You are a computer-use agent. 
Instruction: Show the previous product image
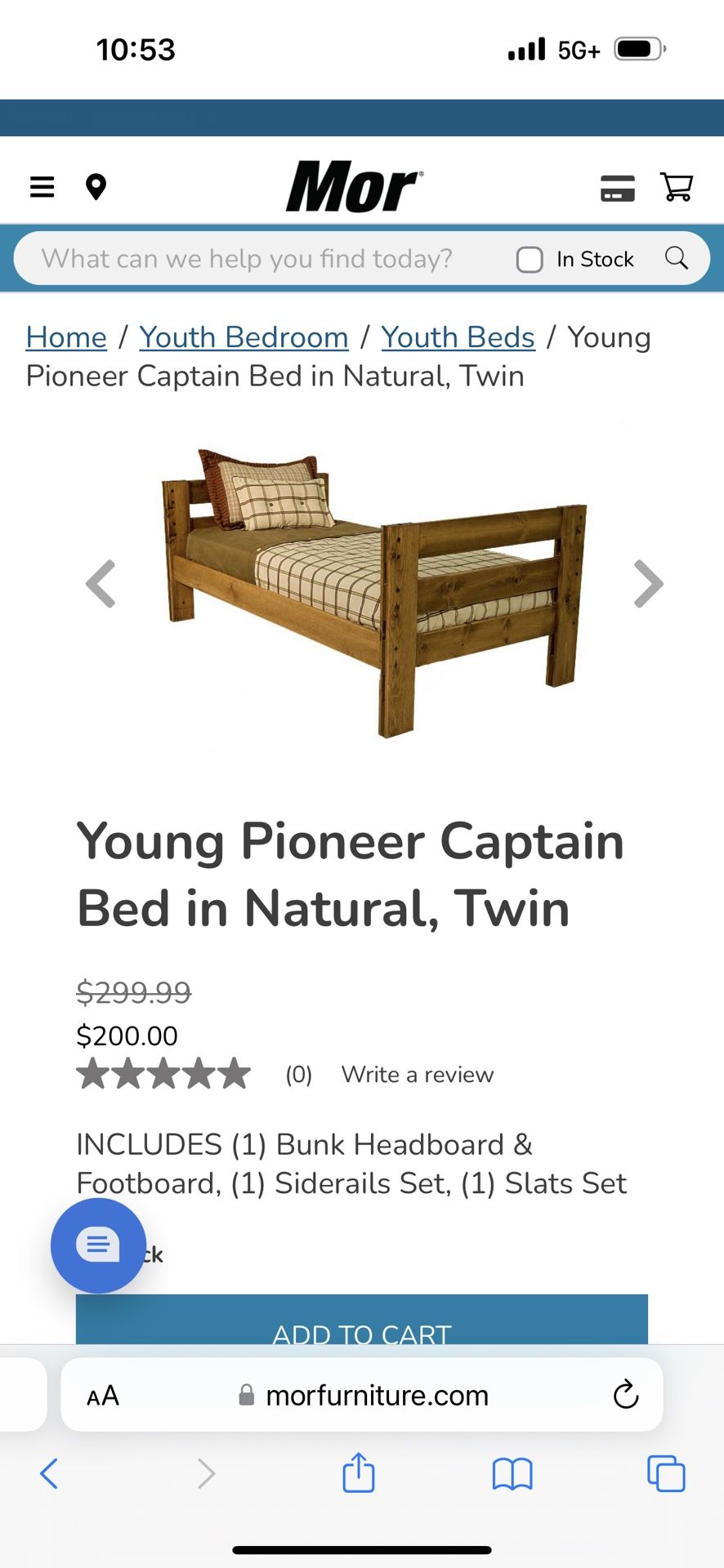pyautogui.click(x=101, y=584)
